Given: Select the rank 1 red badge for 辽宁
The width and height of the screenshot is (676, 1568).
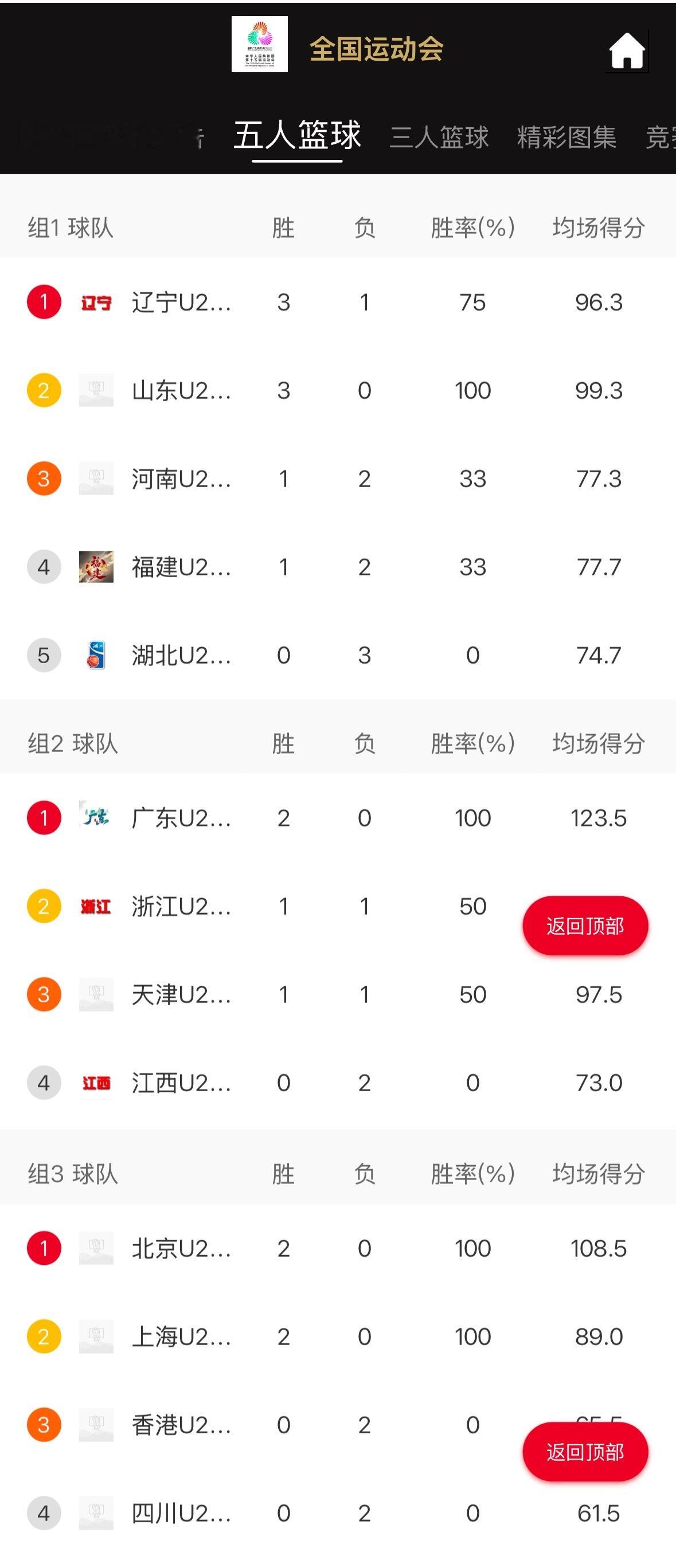Looking at the screenshot, I should click(x=43, y=302).
